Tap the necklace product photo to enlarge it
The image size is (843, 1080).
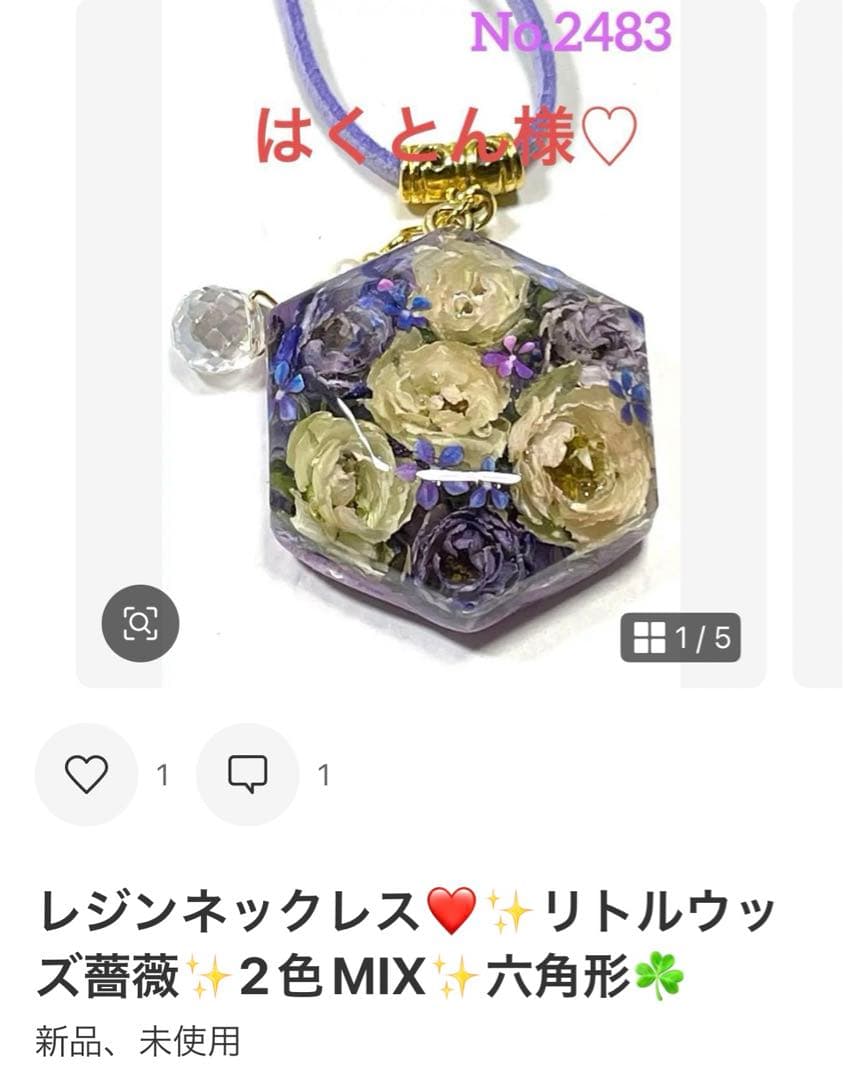point(440,420)
